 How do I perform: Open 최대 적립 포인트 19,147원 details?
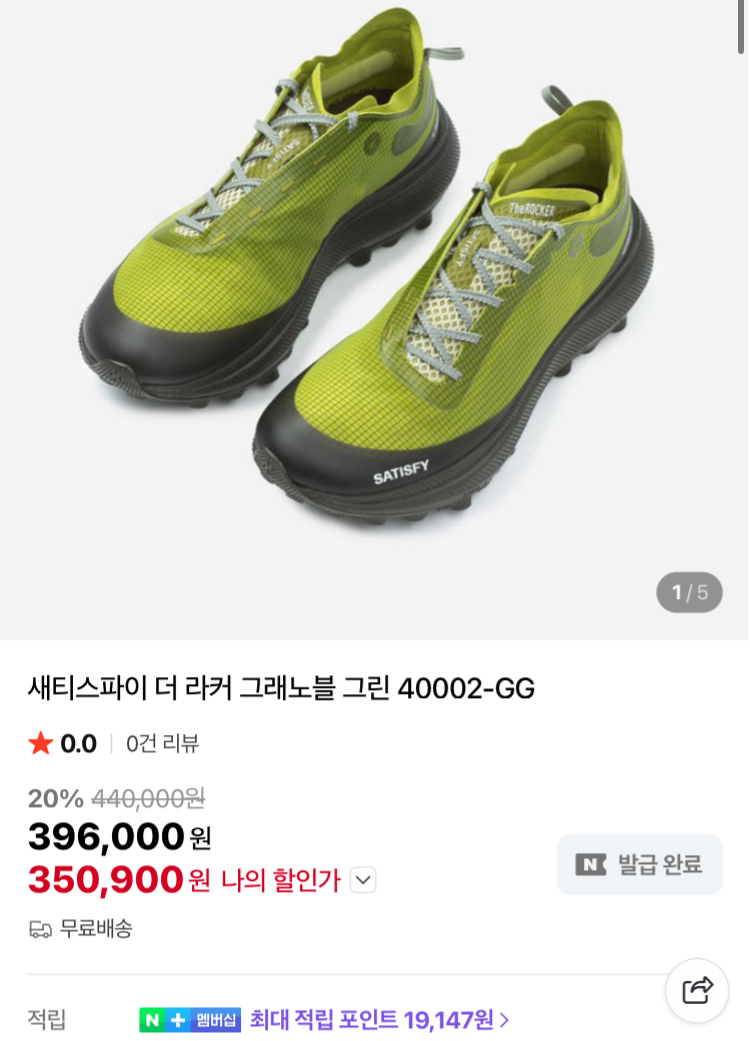pyautogui.click(x=379, y=1019)
